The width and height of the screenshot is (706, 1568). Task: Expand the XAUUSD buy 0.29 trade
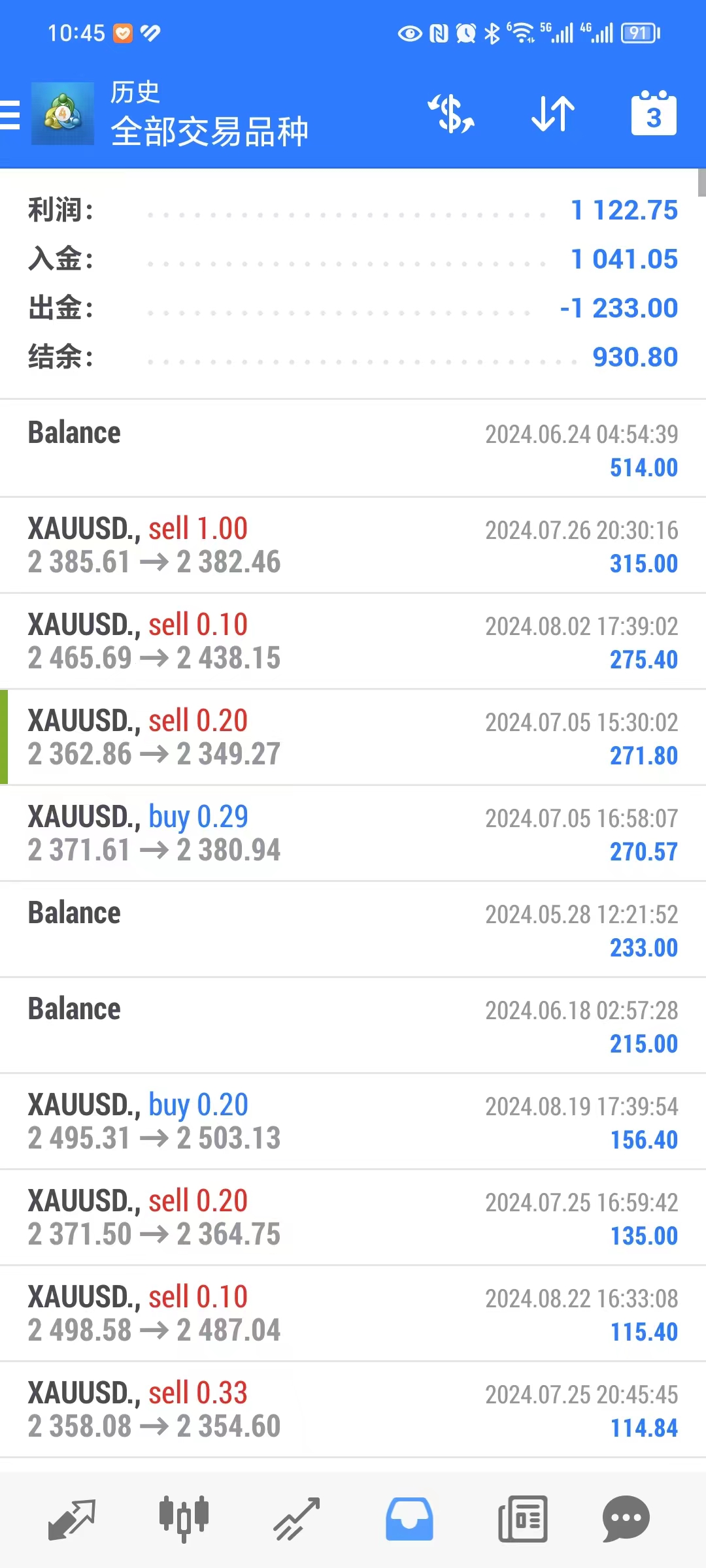tap(353, 834)
